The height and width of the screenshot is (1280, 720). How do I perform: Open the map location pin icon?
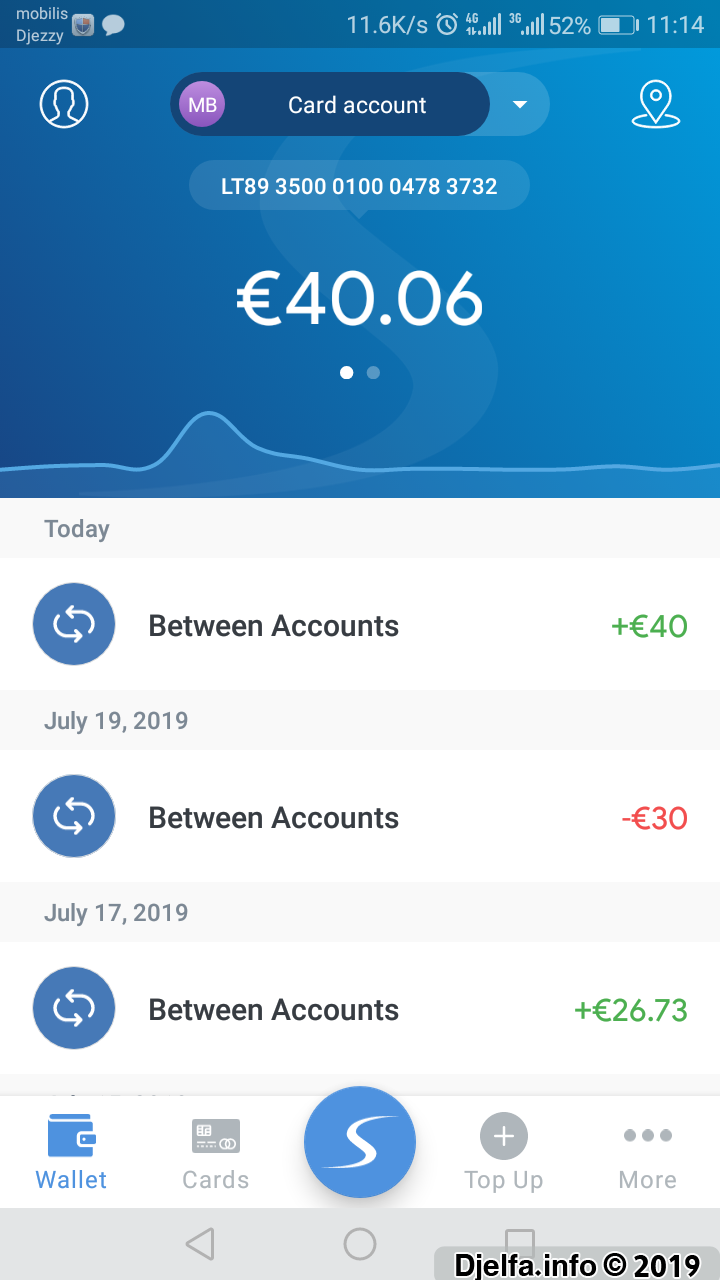coord(656,104)
